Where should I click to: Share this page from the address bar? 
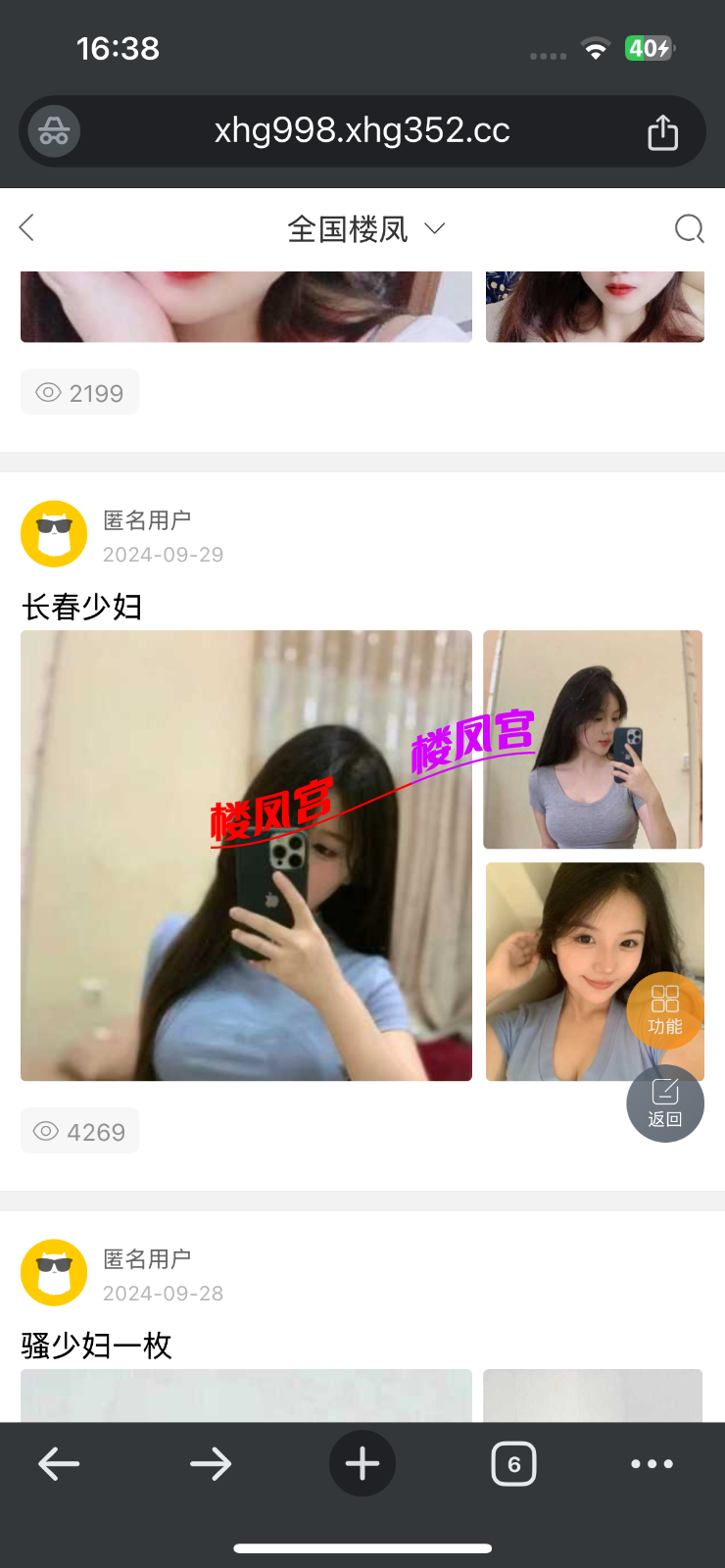663,132
